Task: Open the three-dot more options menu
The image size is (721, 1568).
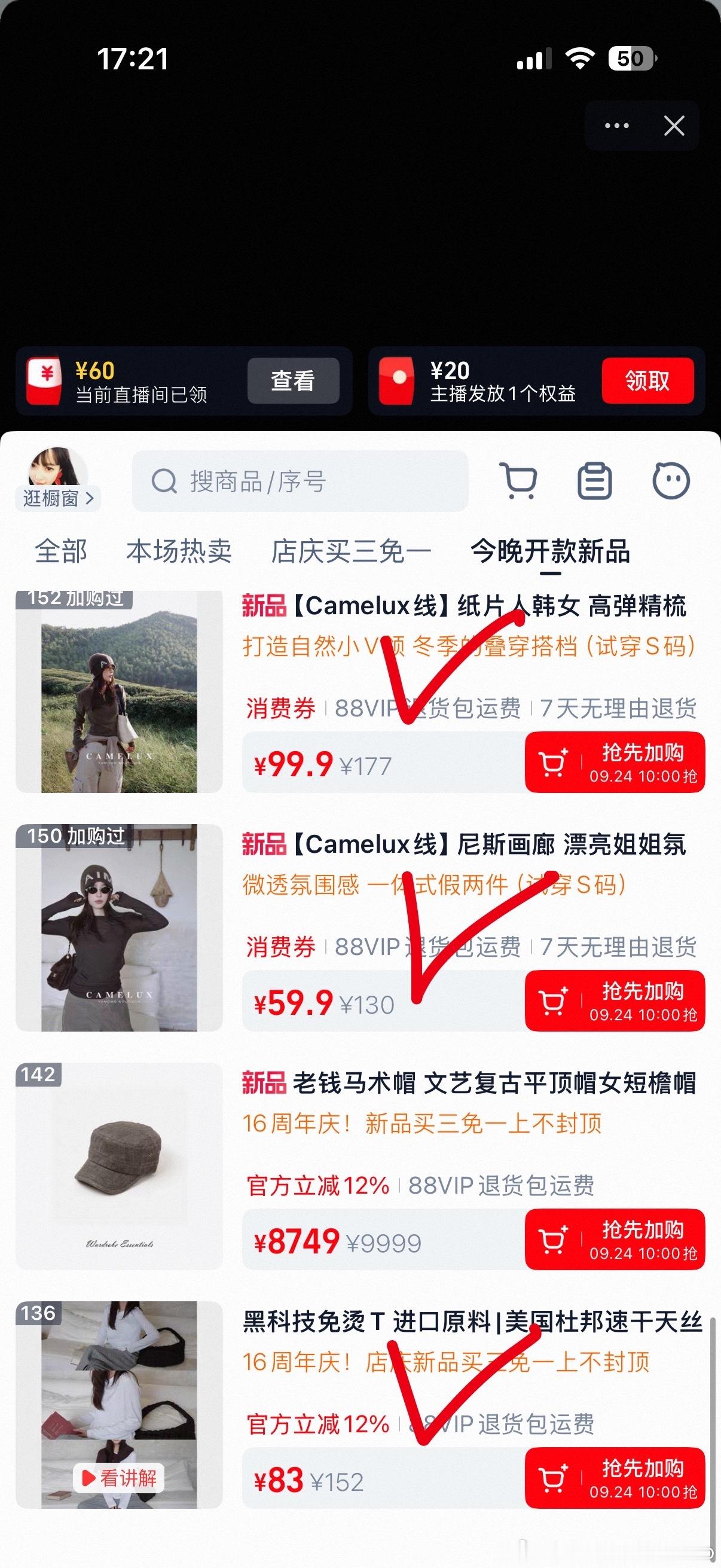Action: click(x=616, y=126)
